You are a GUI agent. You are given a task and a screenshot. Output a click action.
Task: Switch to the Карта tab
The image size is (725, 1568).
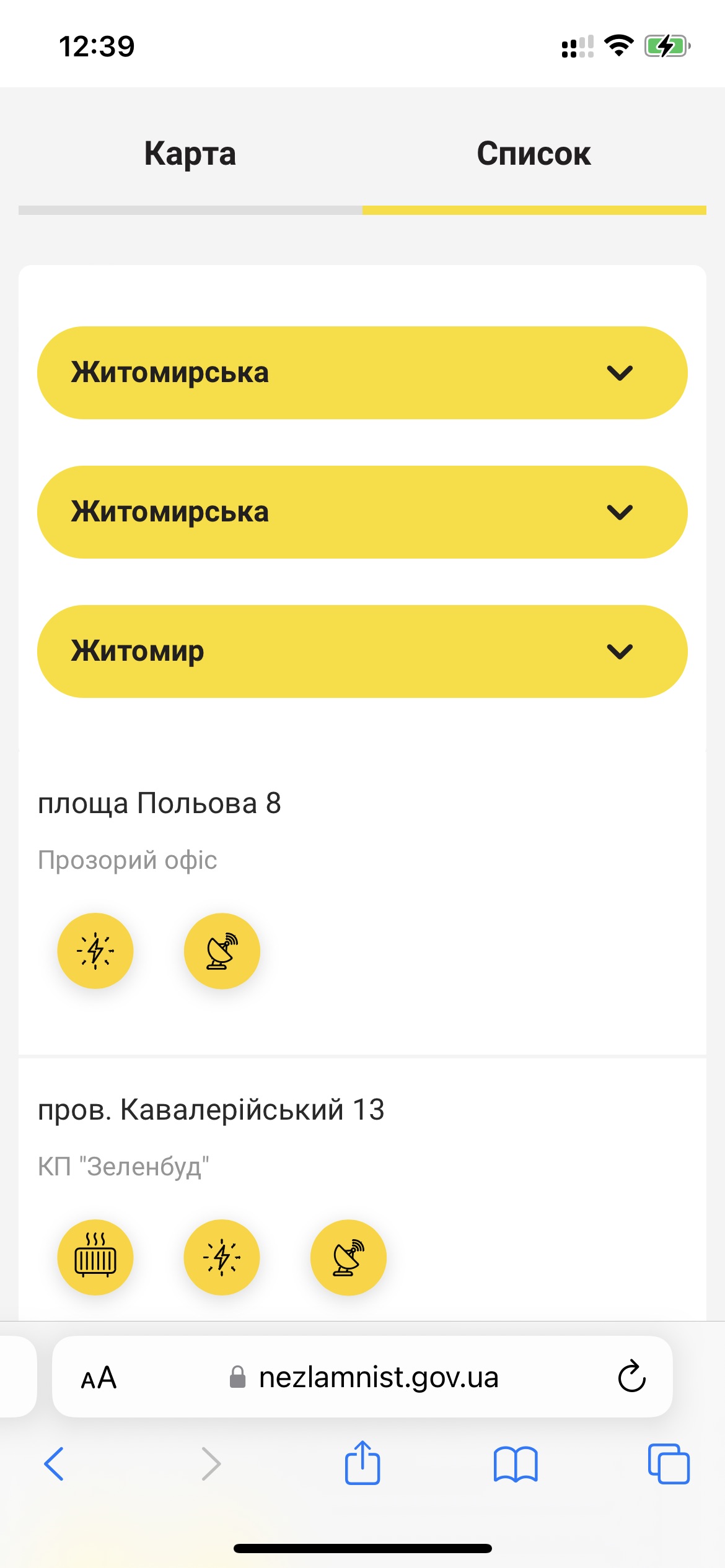[x=190, y=154]
